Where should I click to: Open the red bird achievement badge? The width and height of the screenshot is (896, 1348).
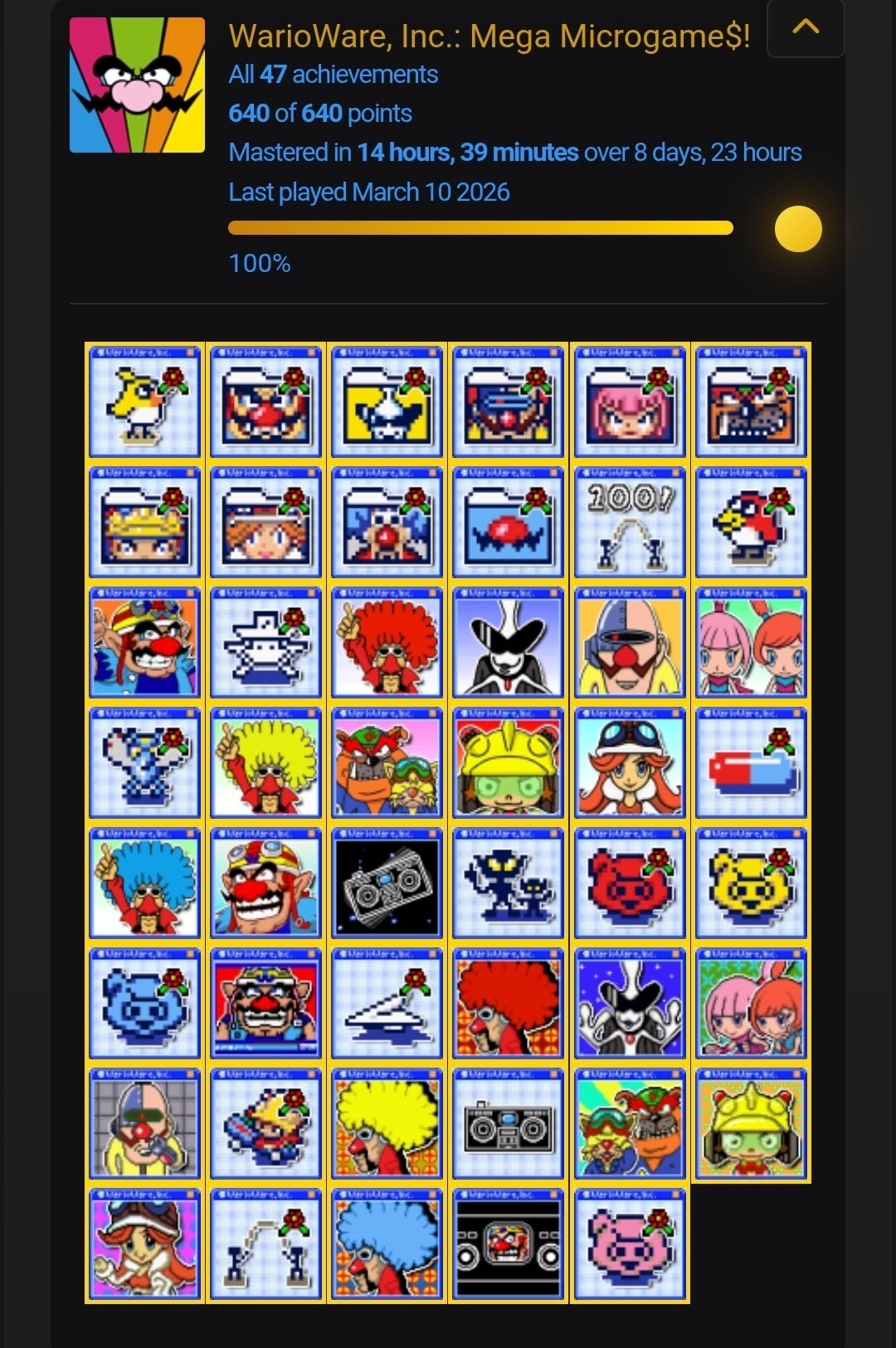(x=751, y=522)
